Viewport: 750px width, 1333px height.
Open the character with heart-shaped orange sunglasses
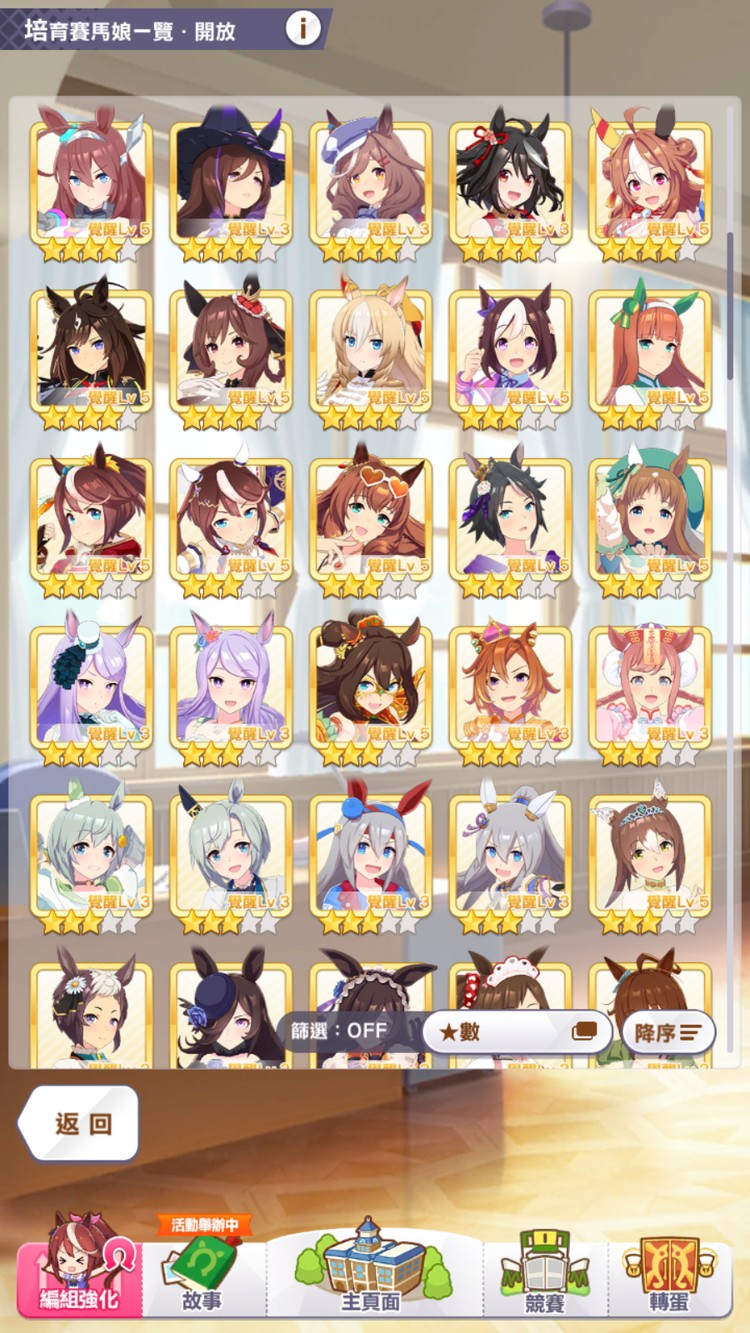pyautogui.click(x=371, y=519)
